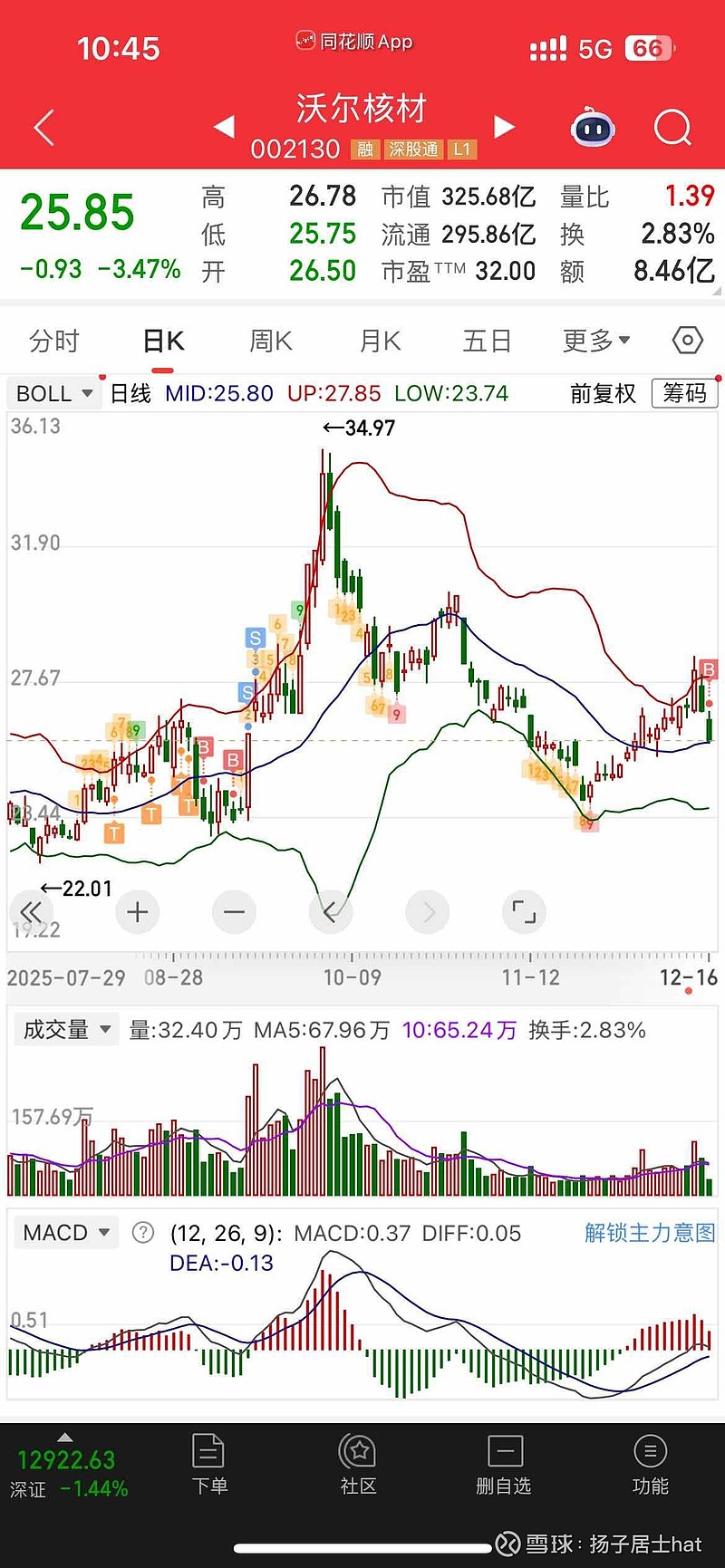
Task: Change the BOLL indicator dropdown
Action: [x=54, y=394]
